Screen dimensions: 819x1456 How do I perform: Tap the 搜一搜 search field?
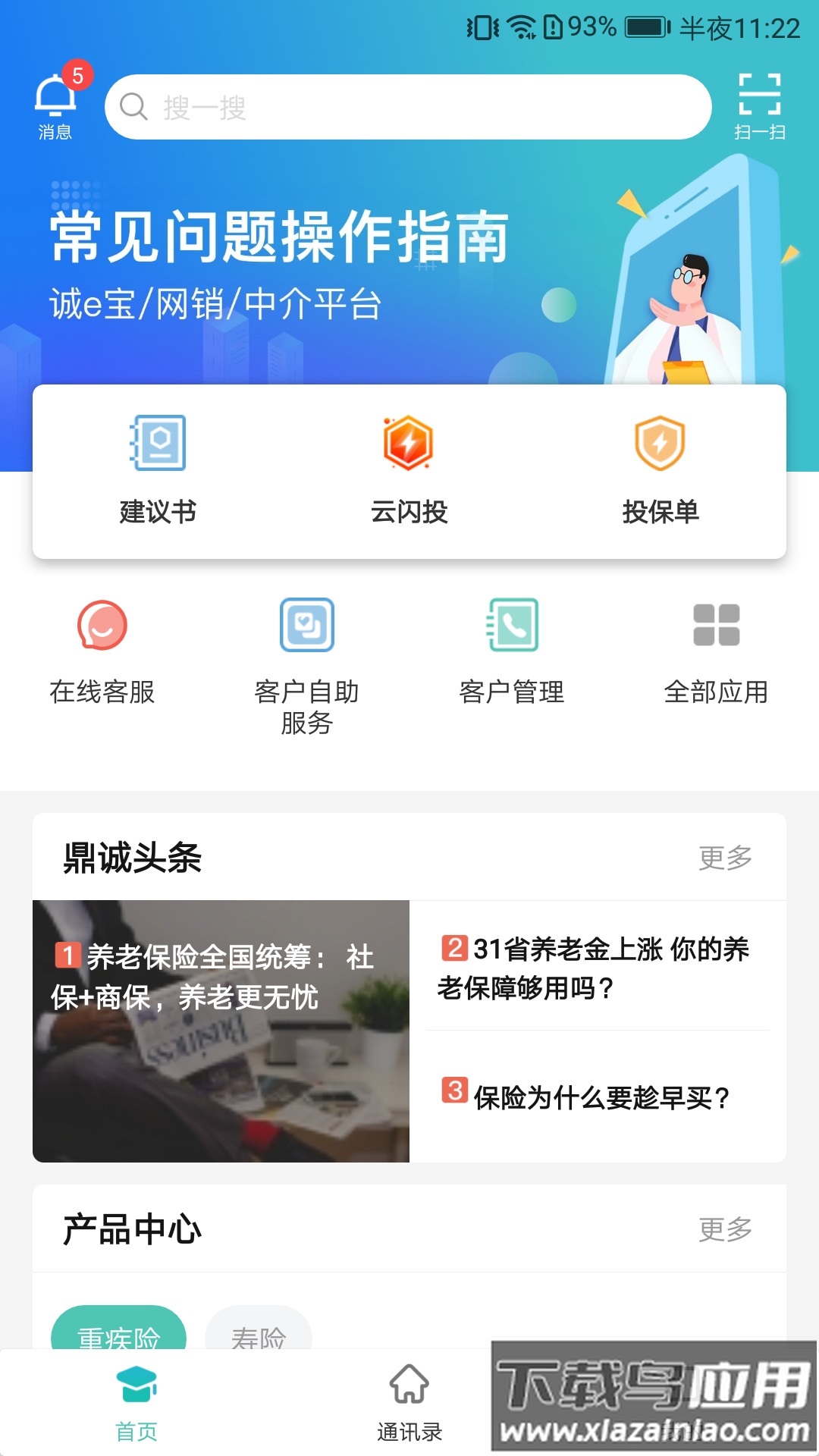409,106
